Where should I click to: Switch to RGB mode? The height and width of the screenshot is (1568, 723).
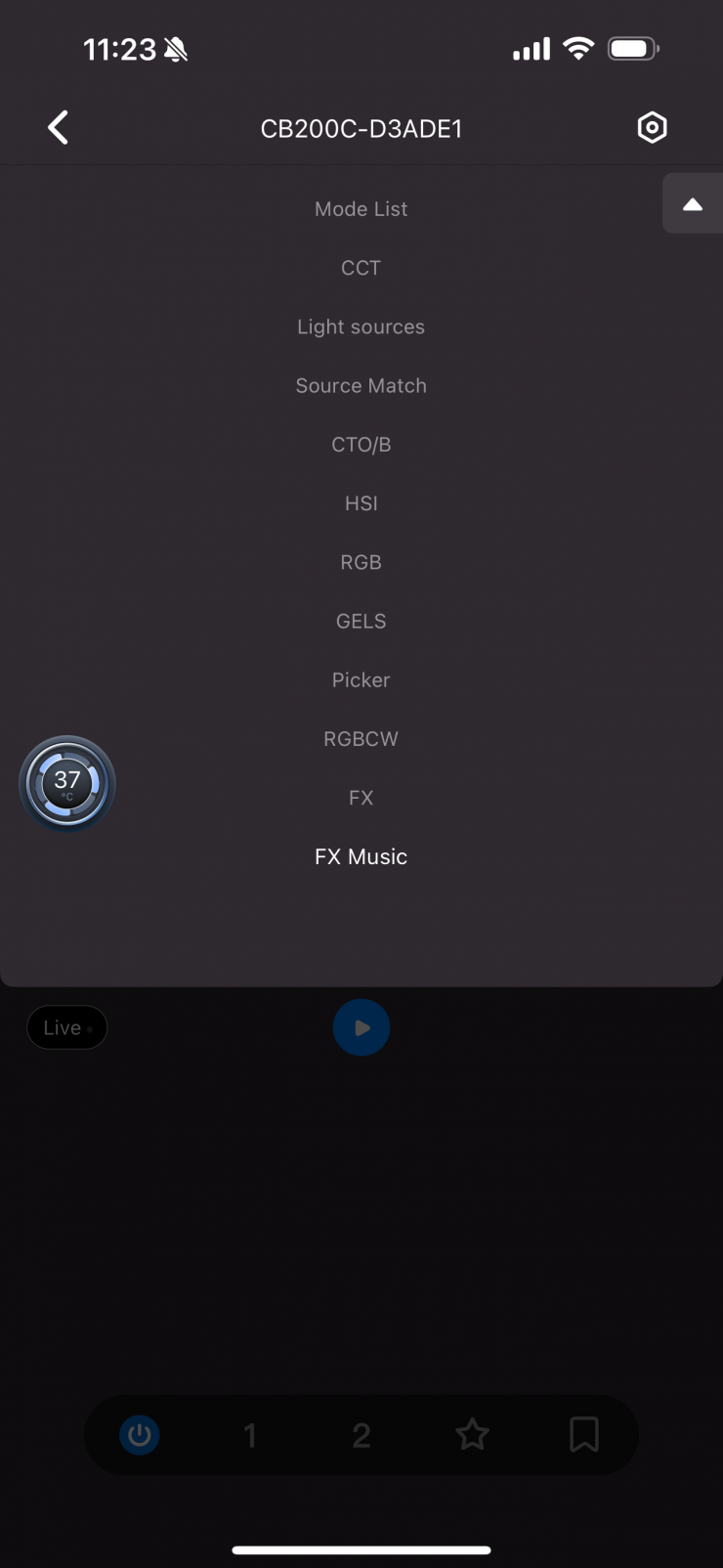pyautogui.click(x=361, y=562)
